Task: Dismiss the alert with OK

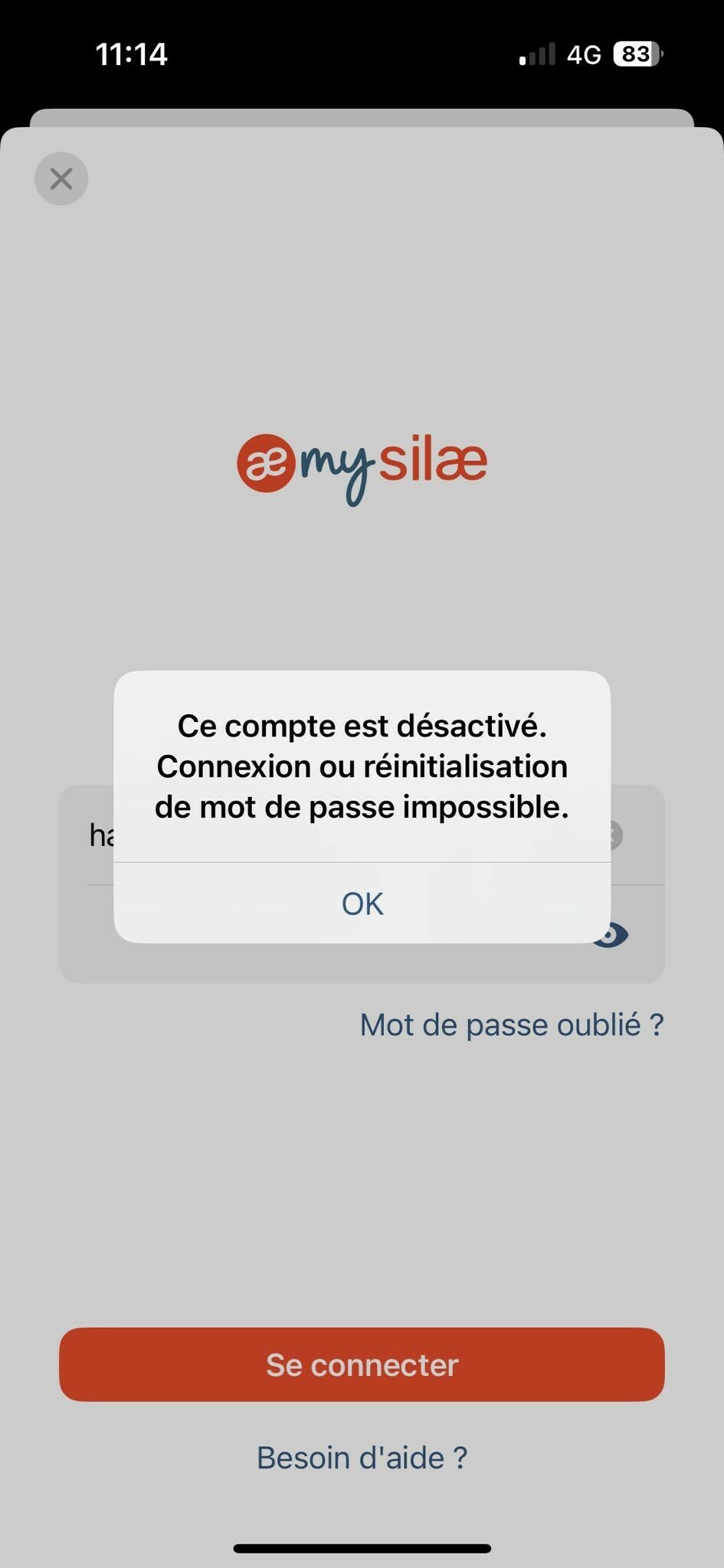Action: pos(362,903)
